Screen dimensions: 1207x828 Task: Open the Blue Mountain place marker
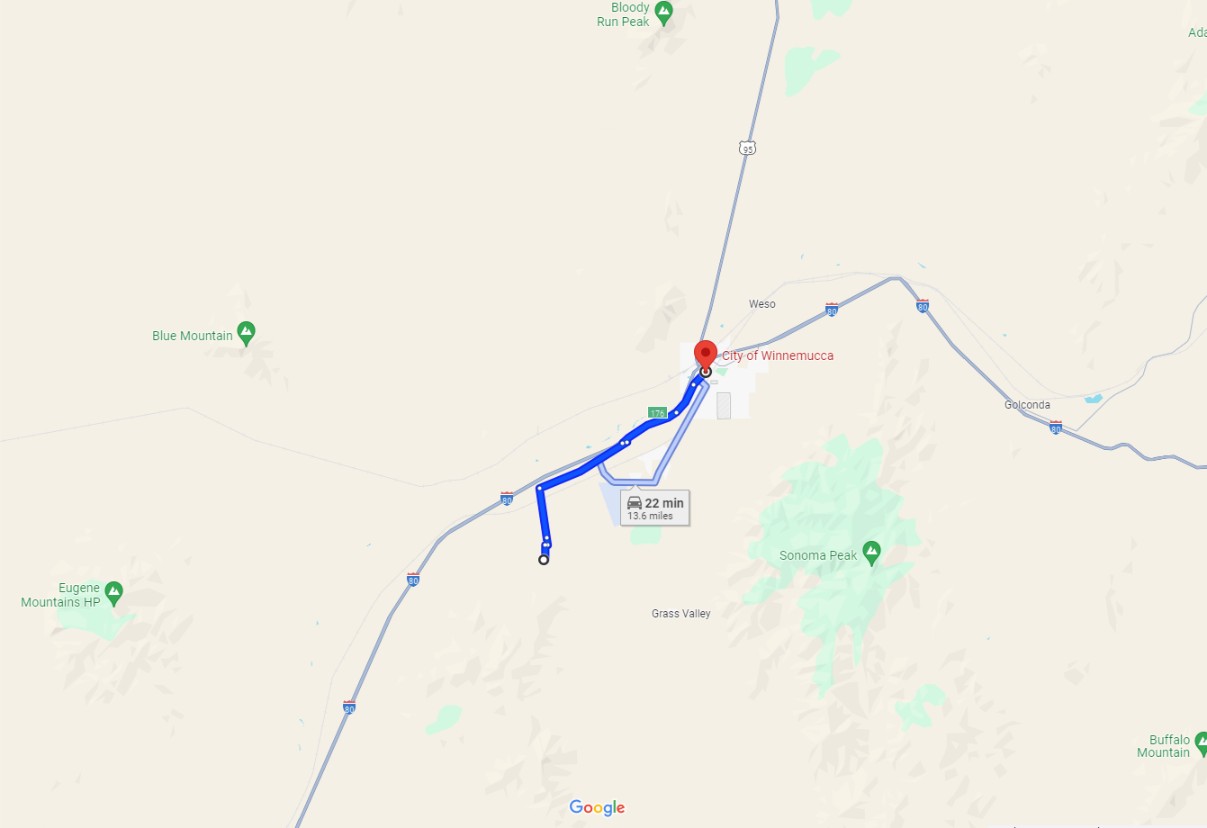coord(246,332)
